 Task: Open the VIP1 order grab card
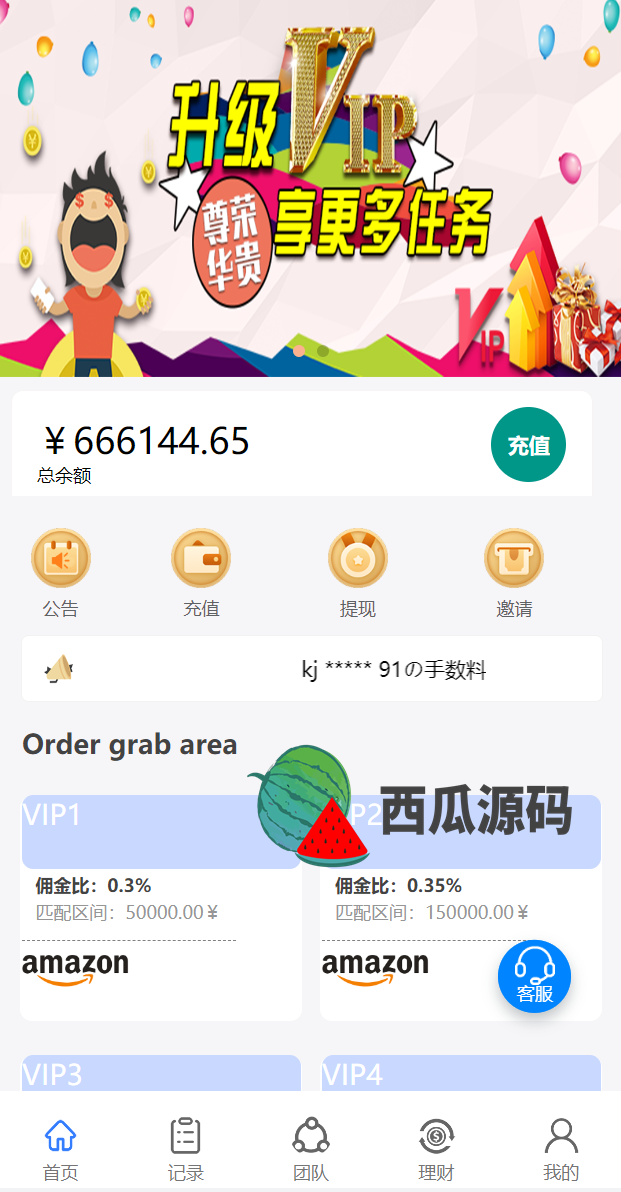[160, 906]
